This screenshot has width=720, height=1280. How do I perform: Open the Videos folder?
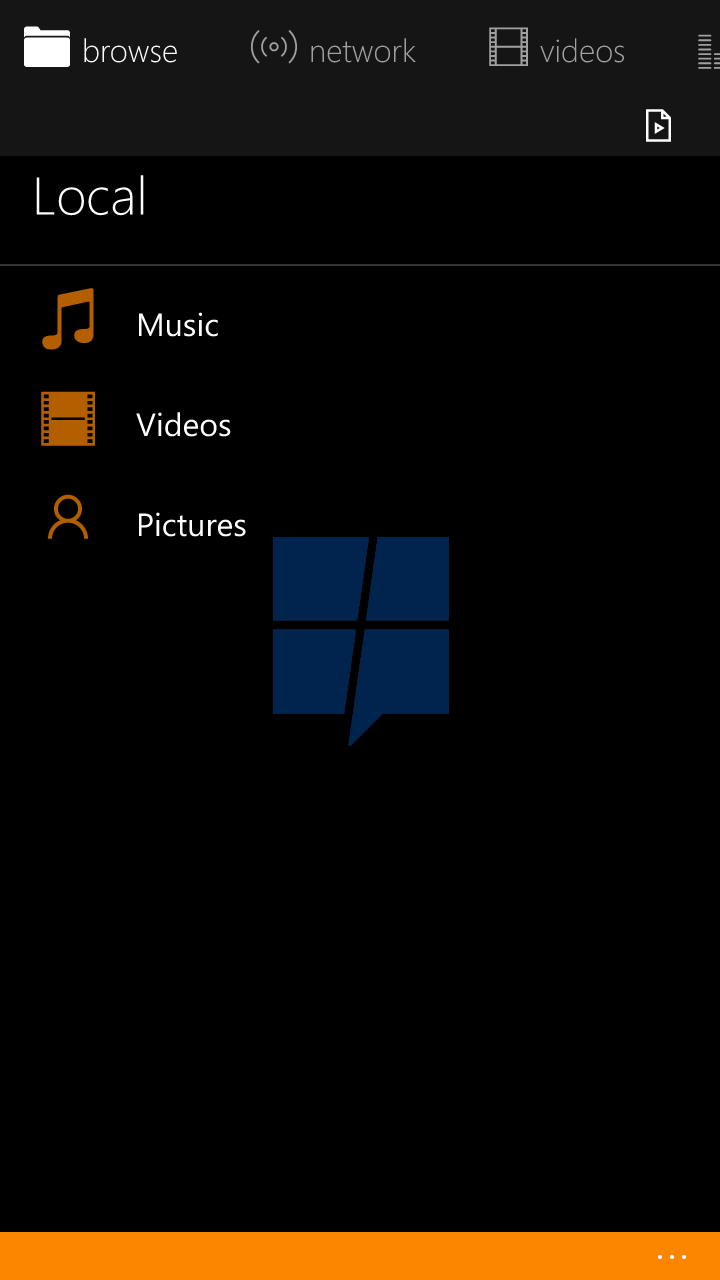click(360, 424)
